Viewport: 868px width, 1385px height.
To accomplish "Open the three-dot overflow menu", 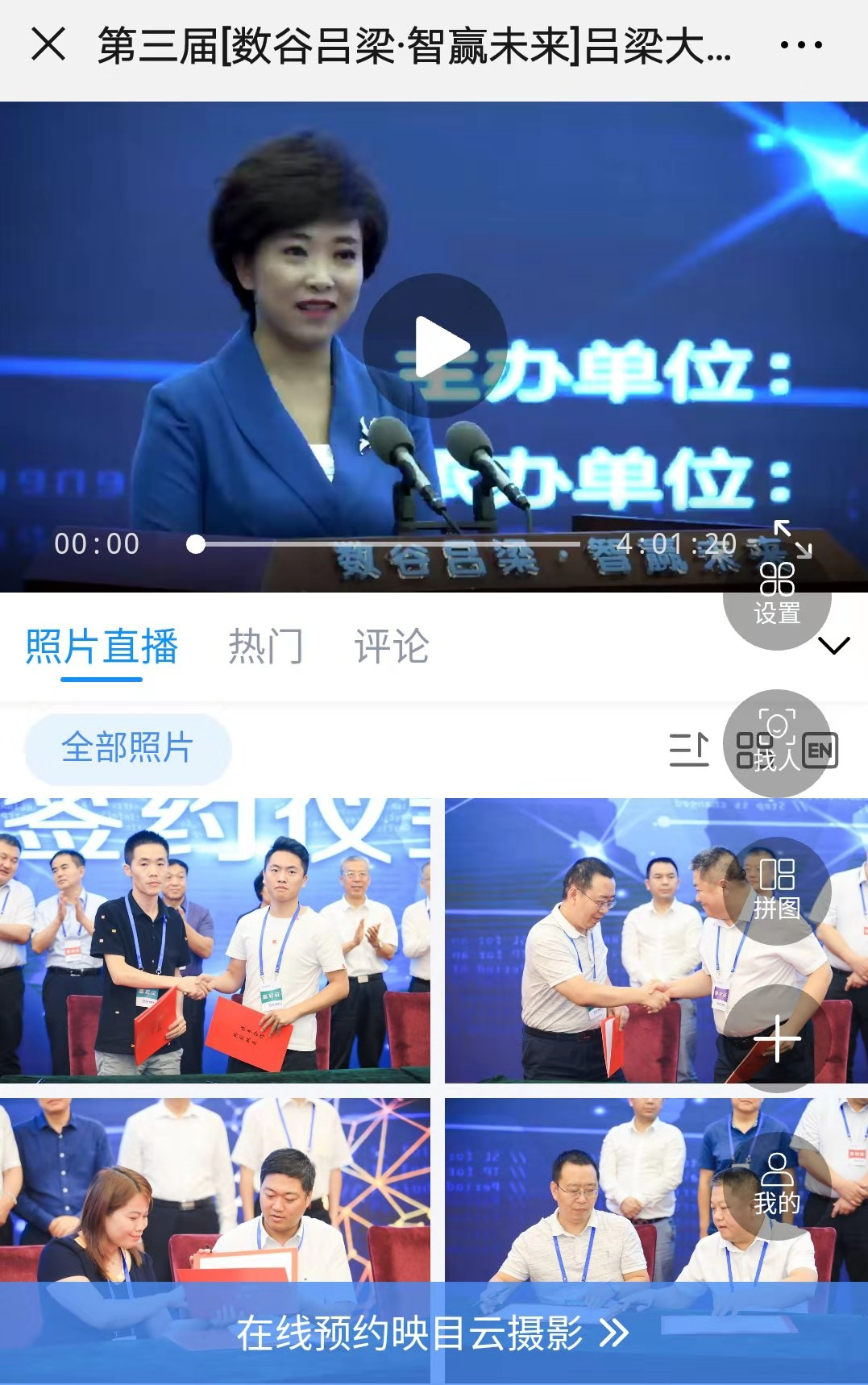I will click(x=801, y=45).
